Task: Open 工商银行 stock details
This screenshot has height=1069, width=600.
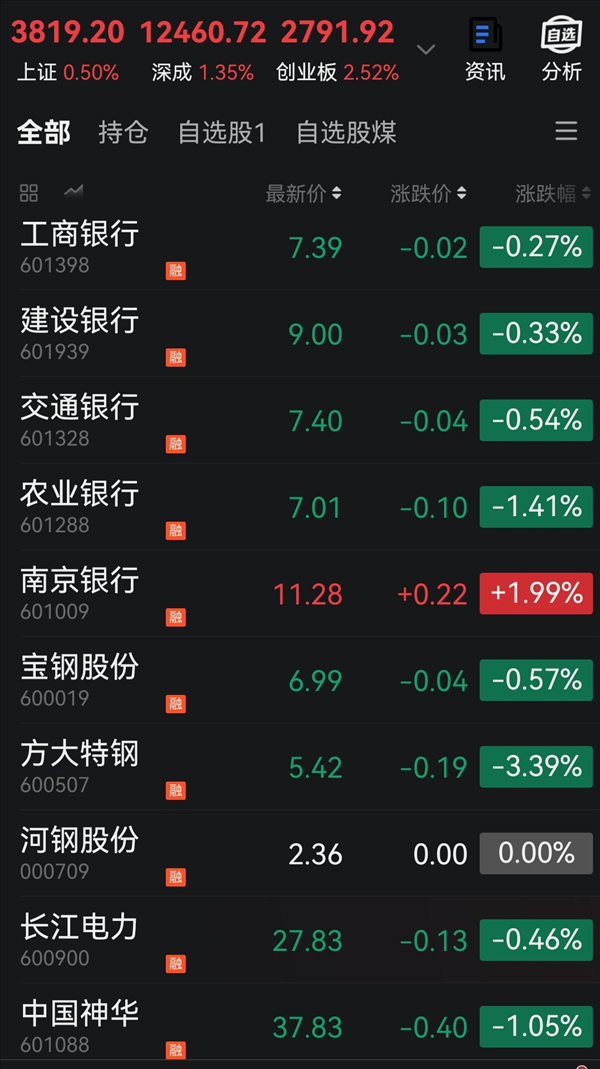Action: pos(300,247)
